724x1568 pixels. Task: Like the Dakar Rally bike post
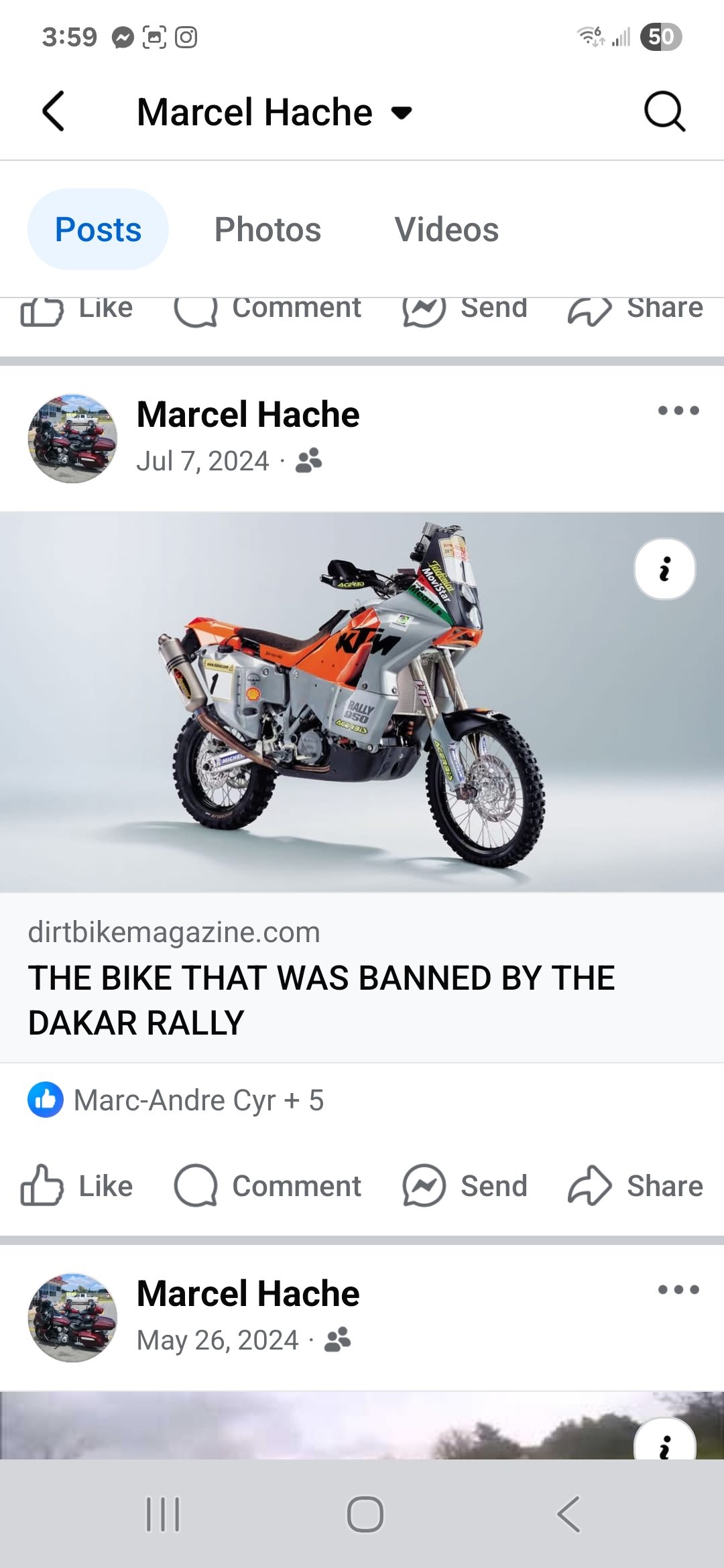76,1185
